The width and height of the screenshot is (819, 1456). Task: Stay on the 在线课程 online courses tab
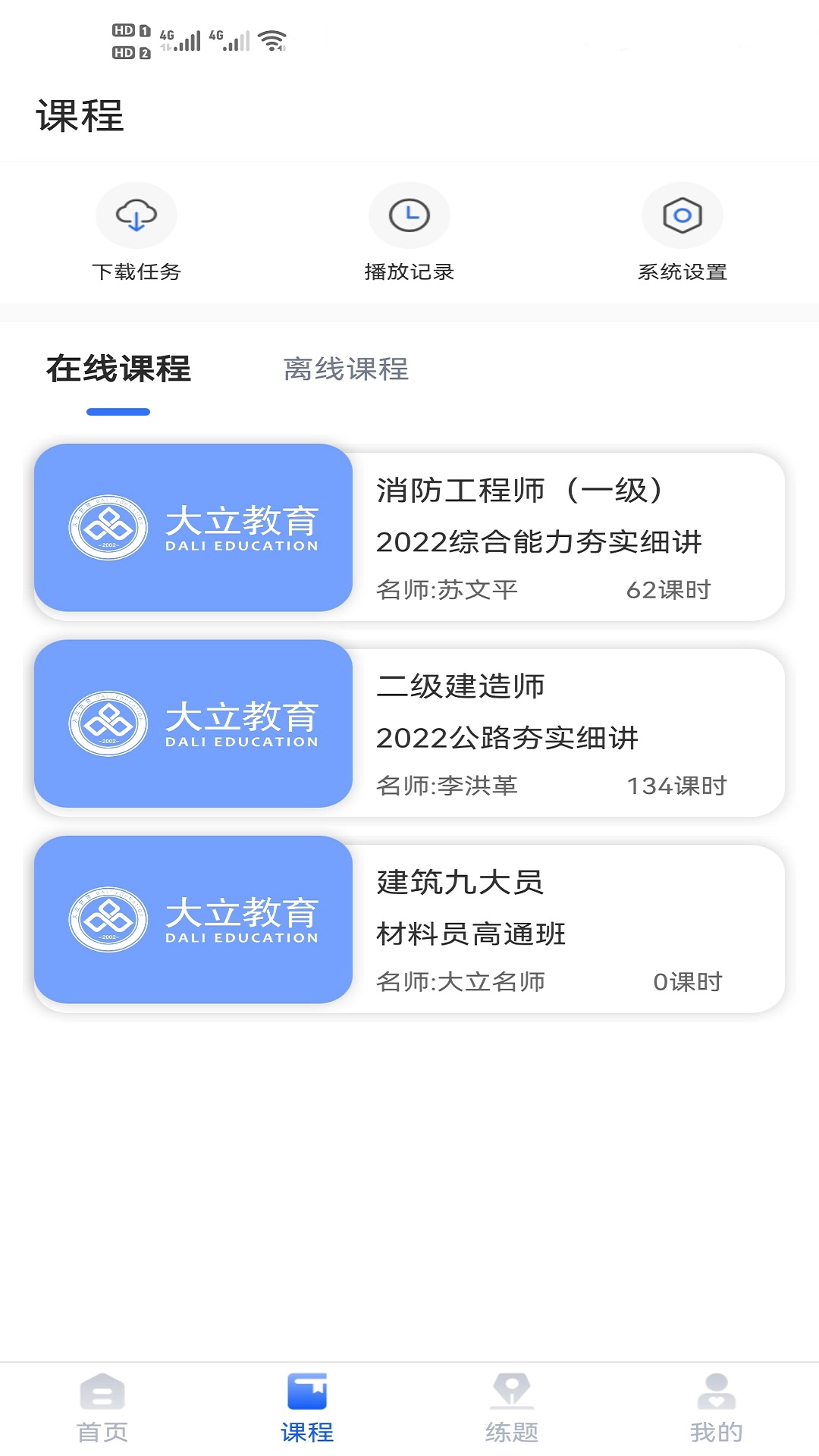pos(118,369)
